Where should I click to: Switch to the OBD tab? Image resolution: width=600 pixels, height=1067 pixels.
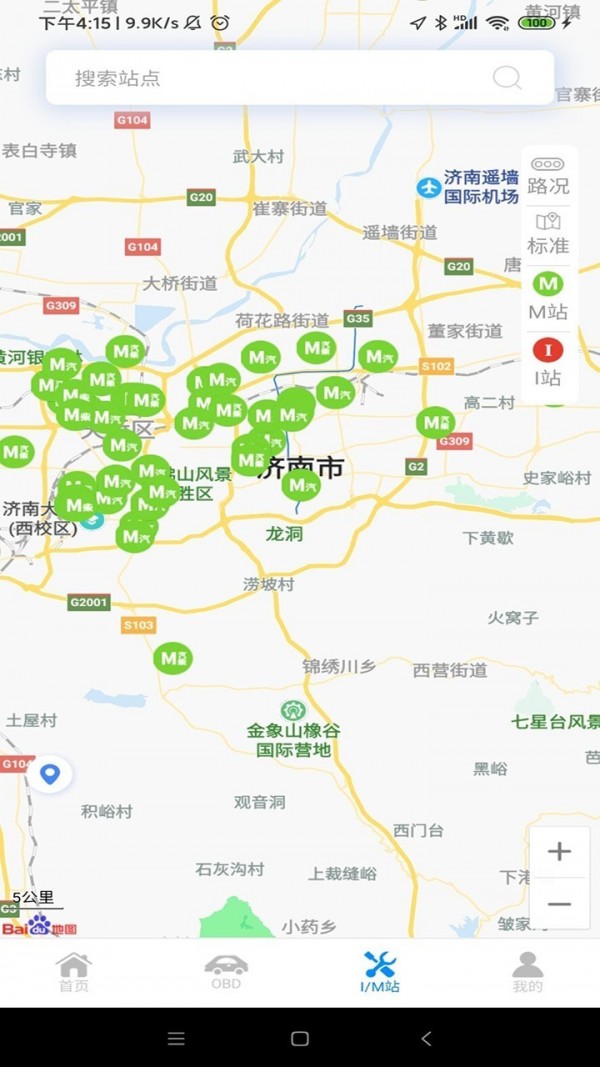click(x=226, y=972)
